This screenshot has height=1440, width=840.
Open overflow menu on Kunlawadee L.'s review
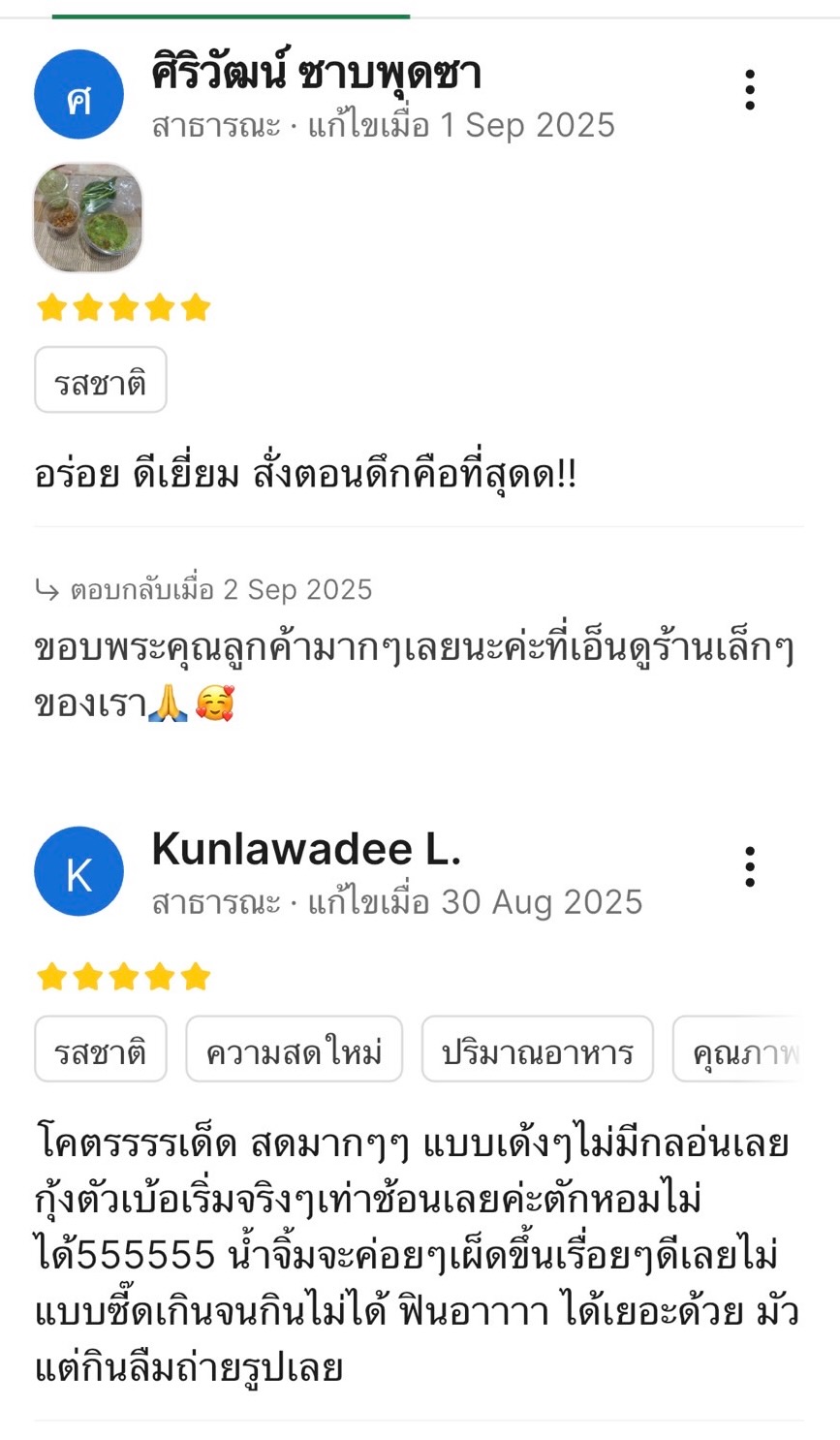coord(750,867)
